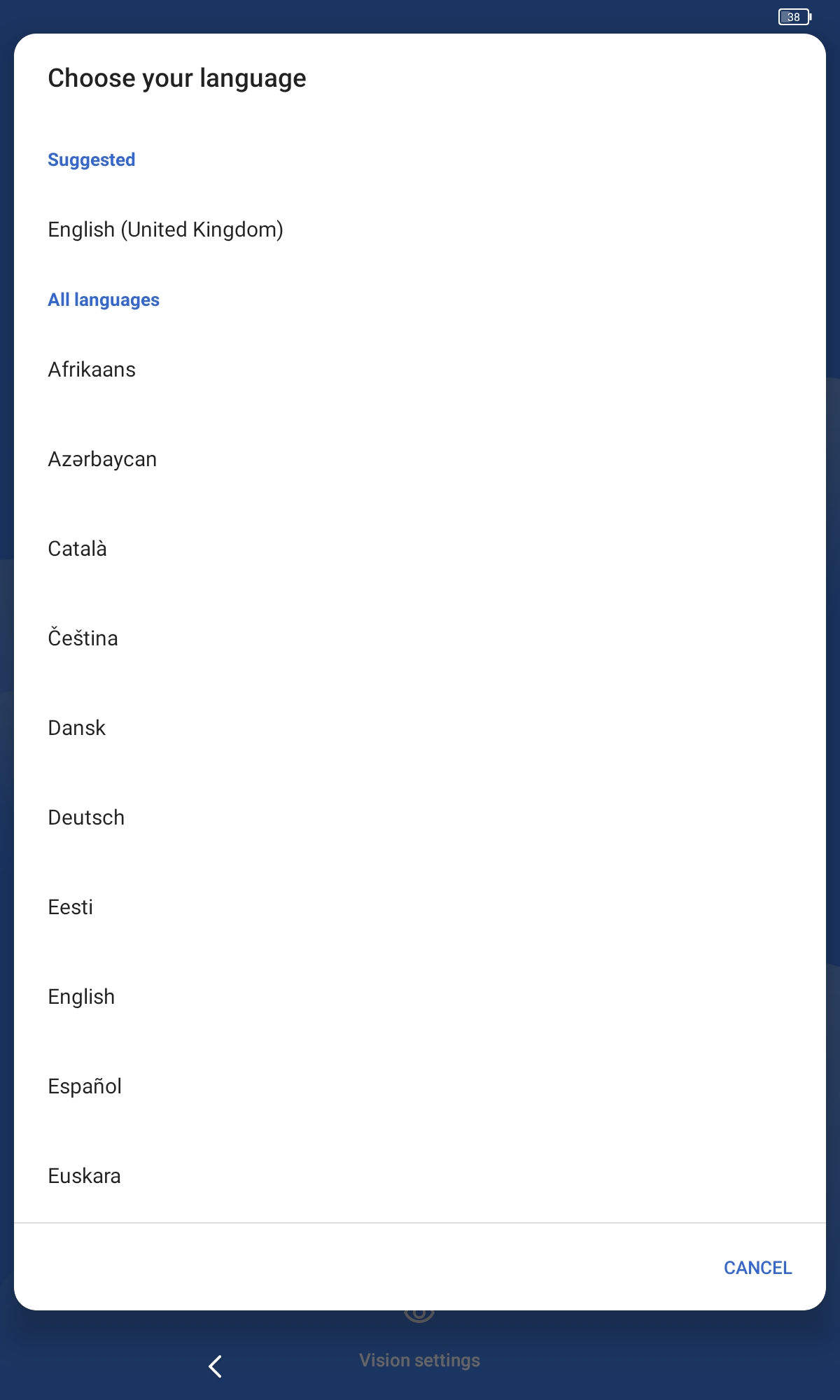This screenshot has height=1400, width=840.
Task: Choose Dansk language
Action: 77,728
